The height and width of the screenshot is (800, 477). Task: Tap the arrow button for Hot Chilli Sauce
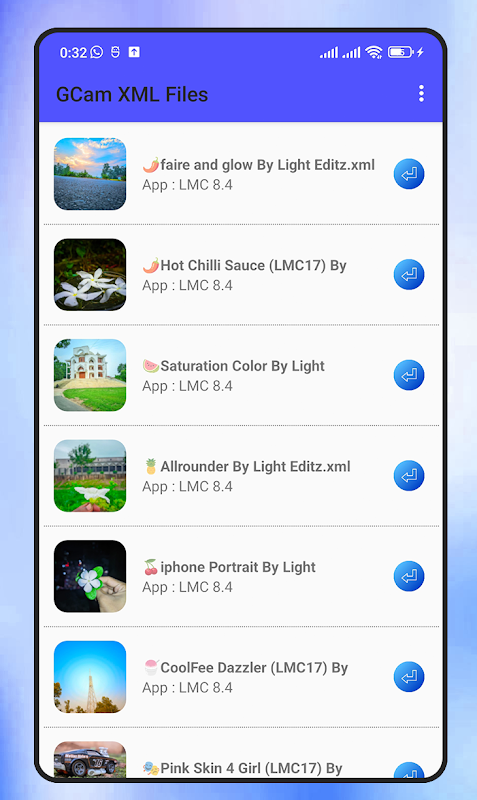coord(409,274)
